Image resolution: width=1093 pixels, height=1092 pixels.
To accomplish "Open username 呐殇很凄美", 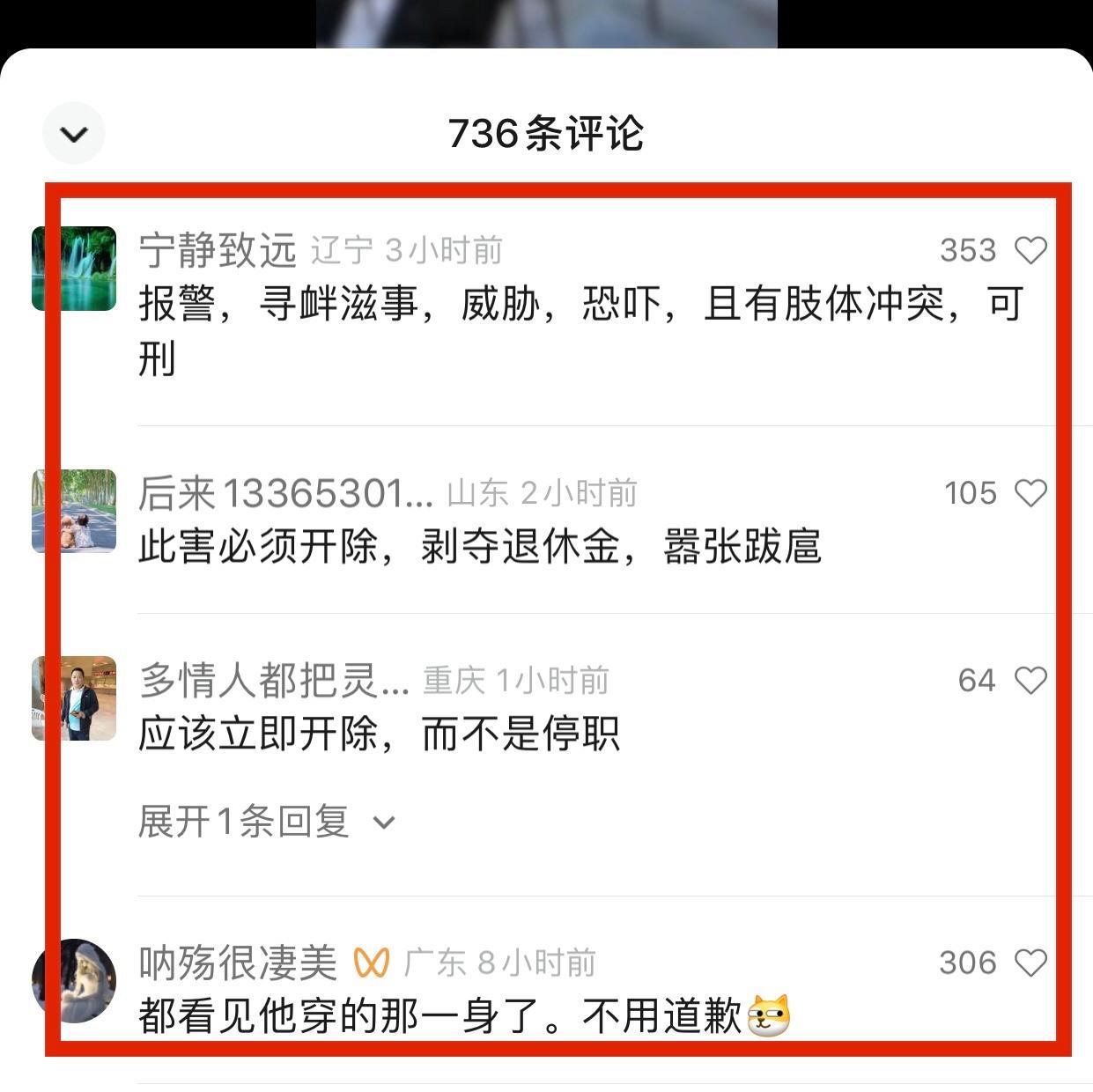I will pyautogui.click(x=238, y=963).
